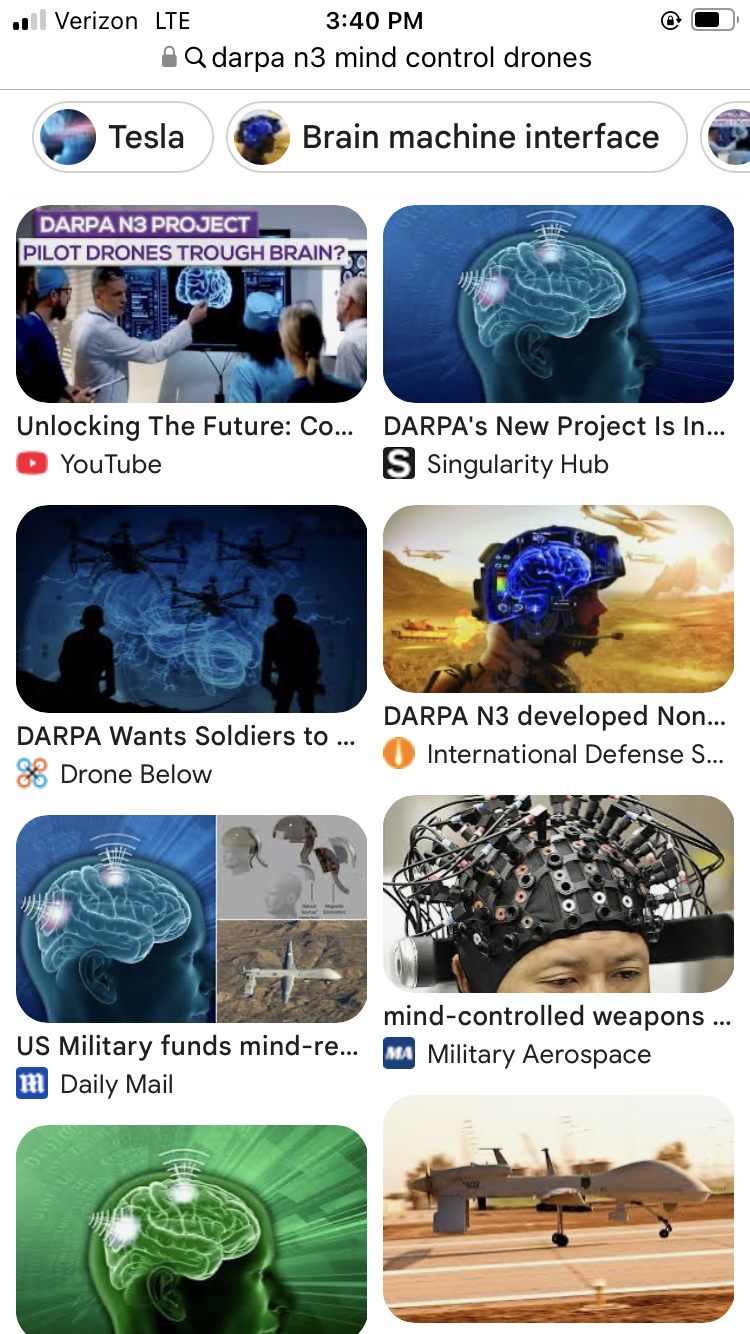
Task: Open the green brain image result
Action: click(x=191, y=1229)
